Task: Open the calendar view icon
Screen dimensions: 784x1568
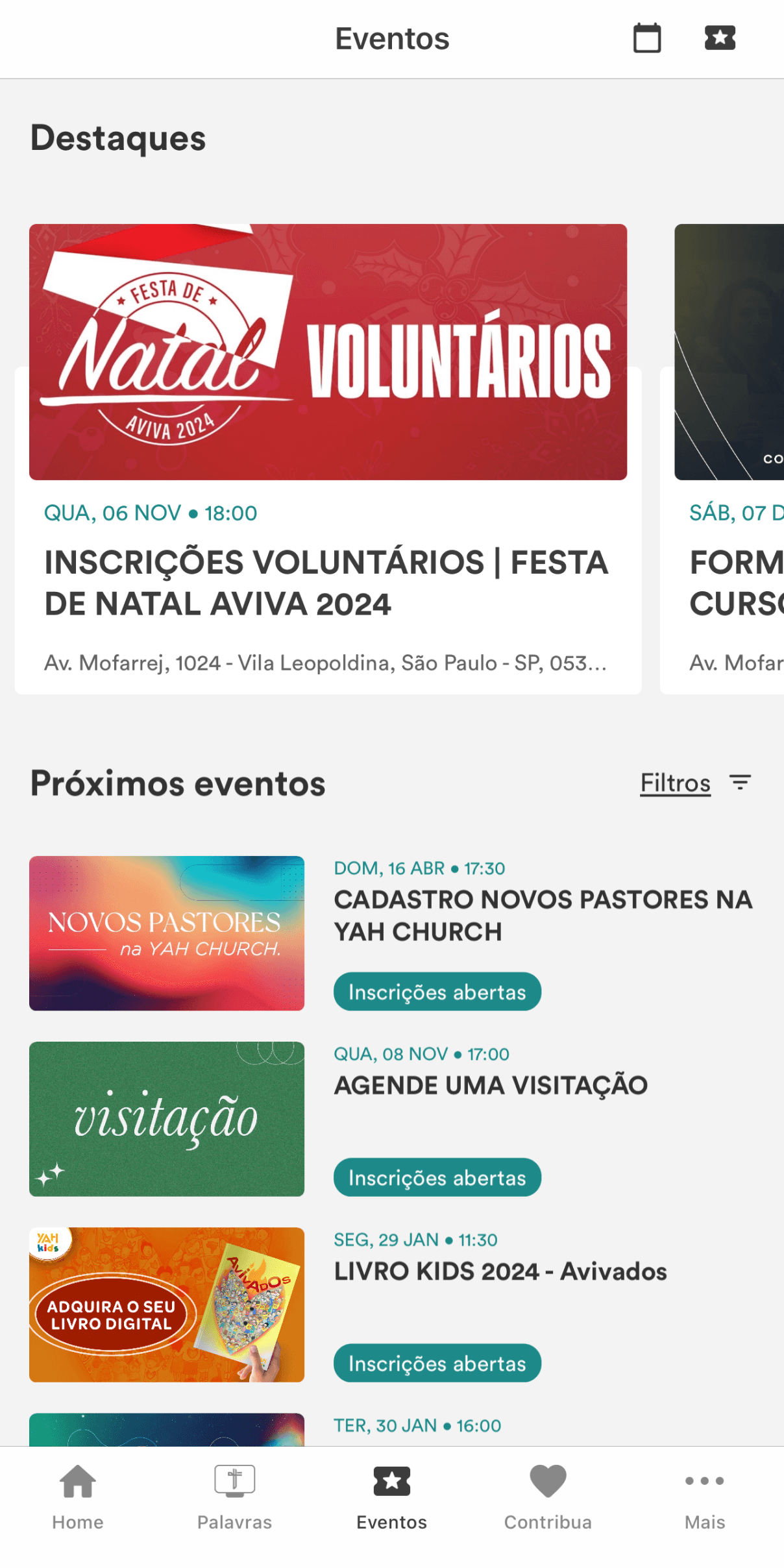Action: (647, 38)
